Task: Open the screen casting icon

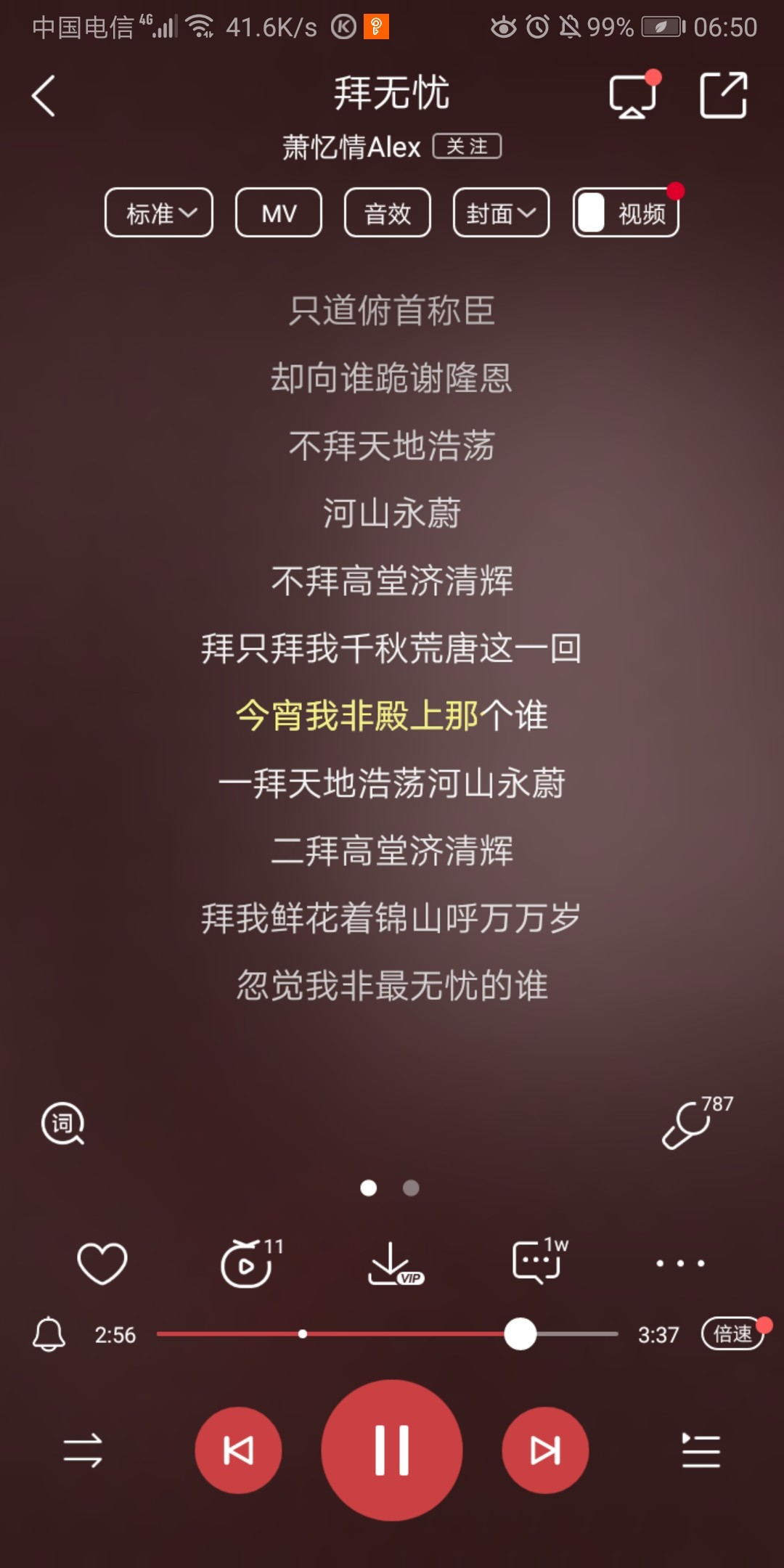Action: pos(633,95)
